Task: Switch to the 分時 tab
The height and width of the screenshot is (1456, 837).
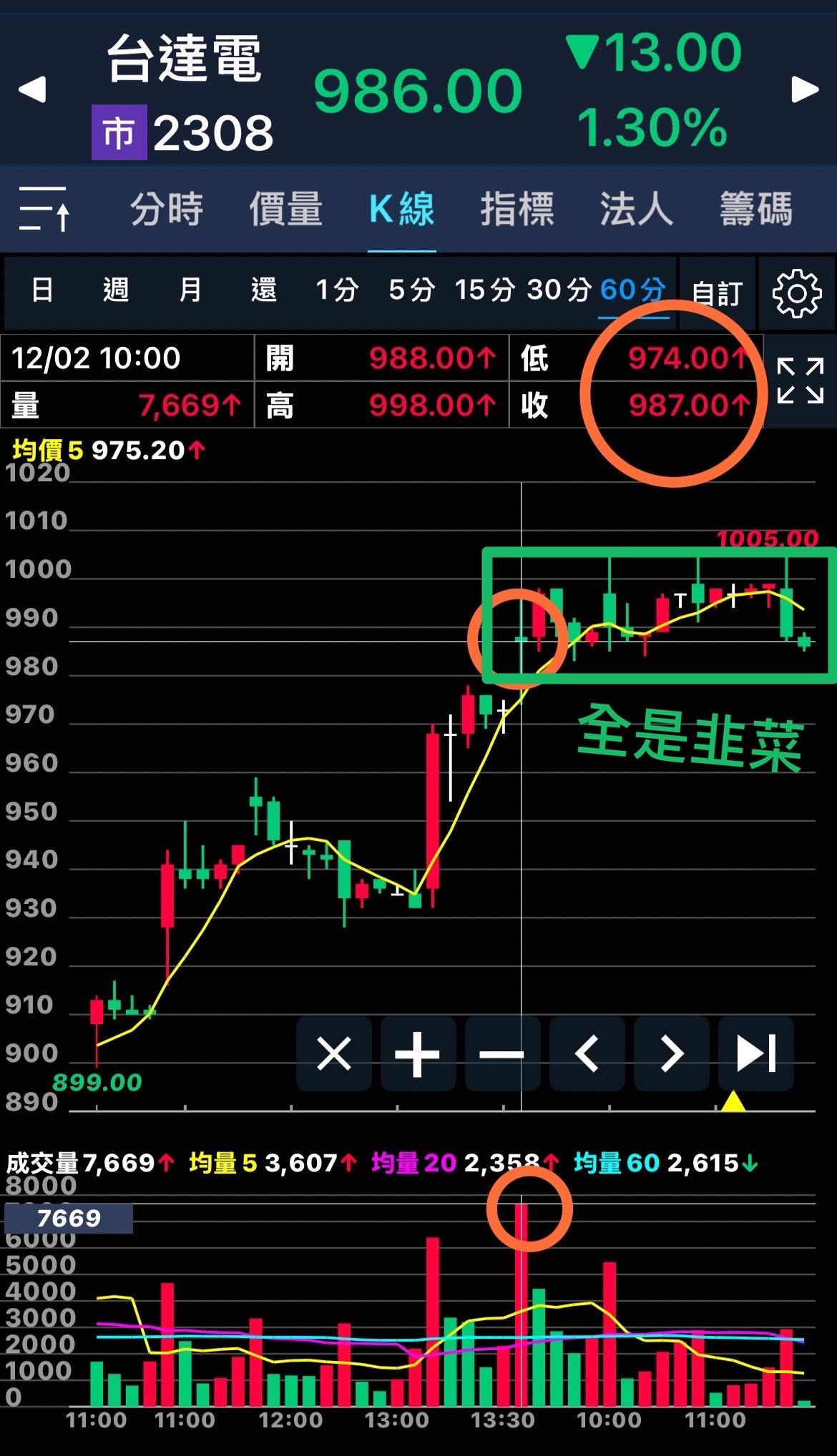Action: (x=167, y=210)
